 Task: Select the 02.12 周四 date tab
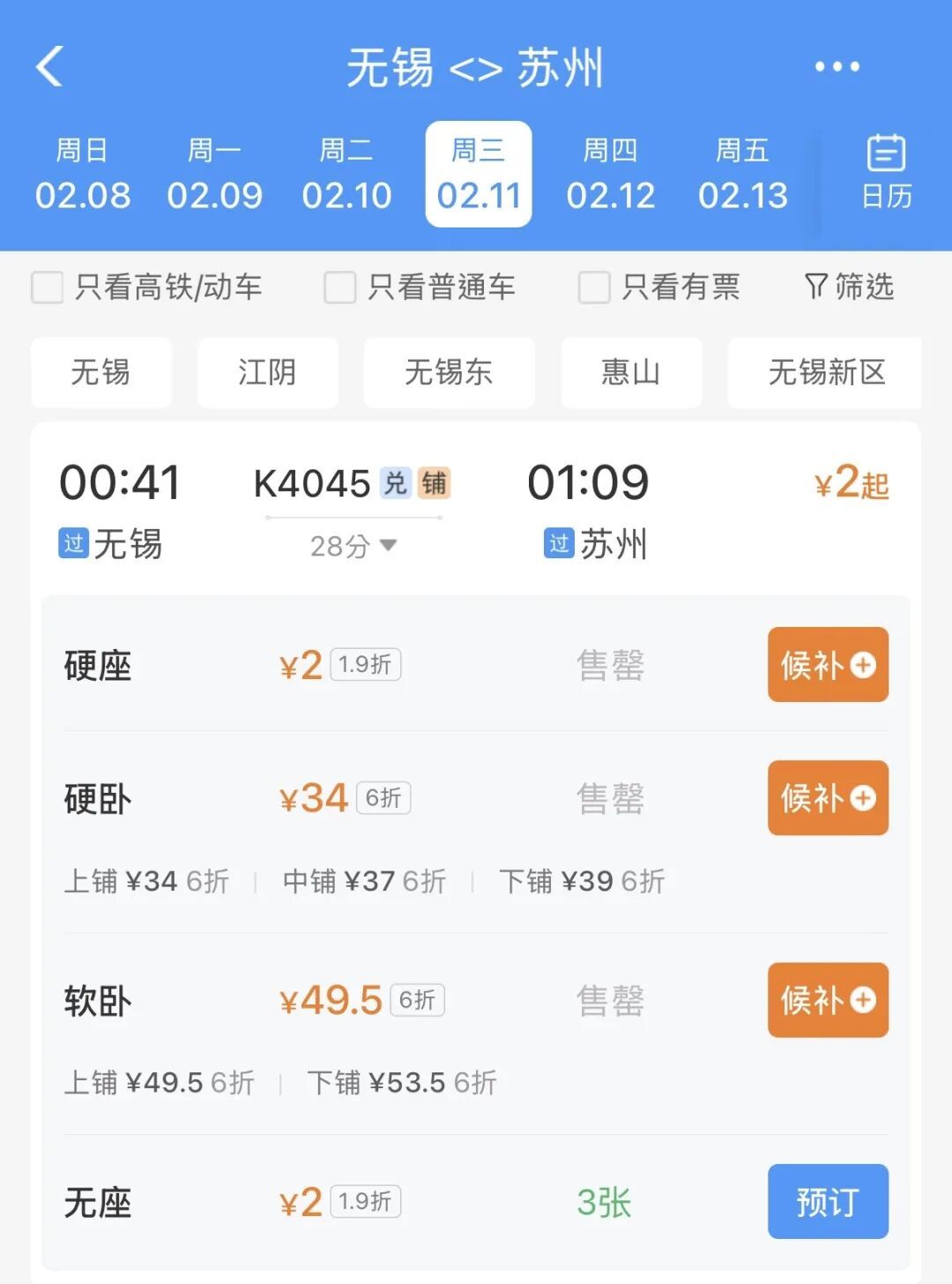611,174
